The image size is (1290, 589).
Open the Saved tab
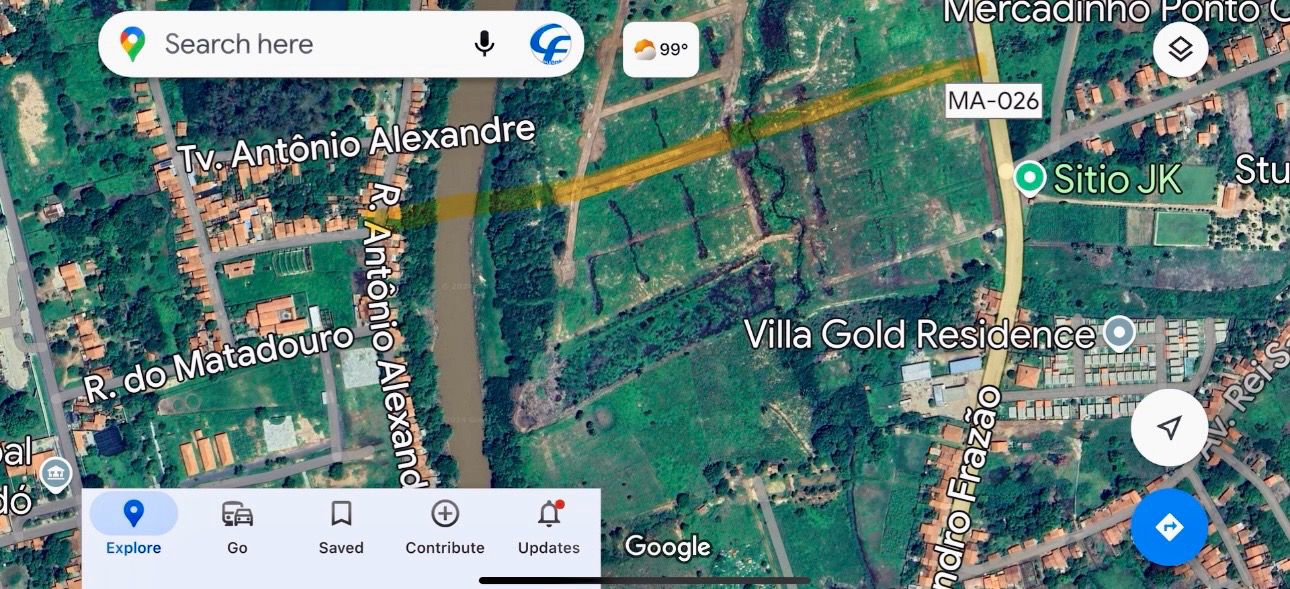point(341,527)
